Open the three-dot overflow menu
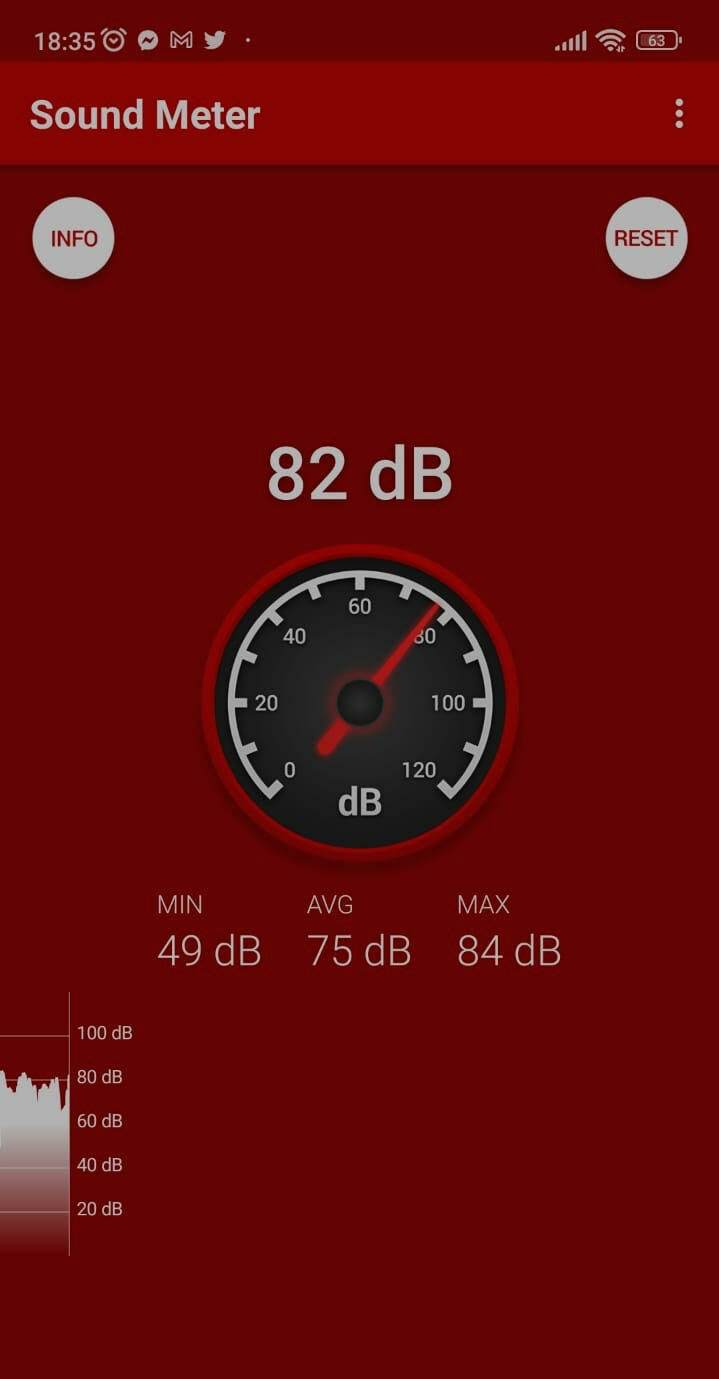The width and height of the screenshot is (719, 1379). point(679,114)
